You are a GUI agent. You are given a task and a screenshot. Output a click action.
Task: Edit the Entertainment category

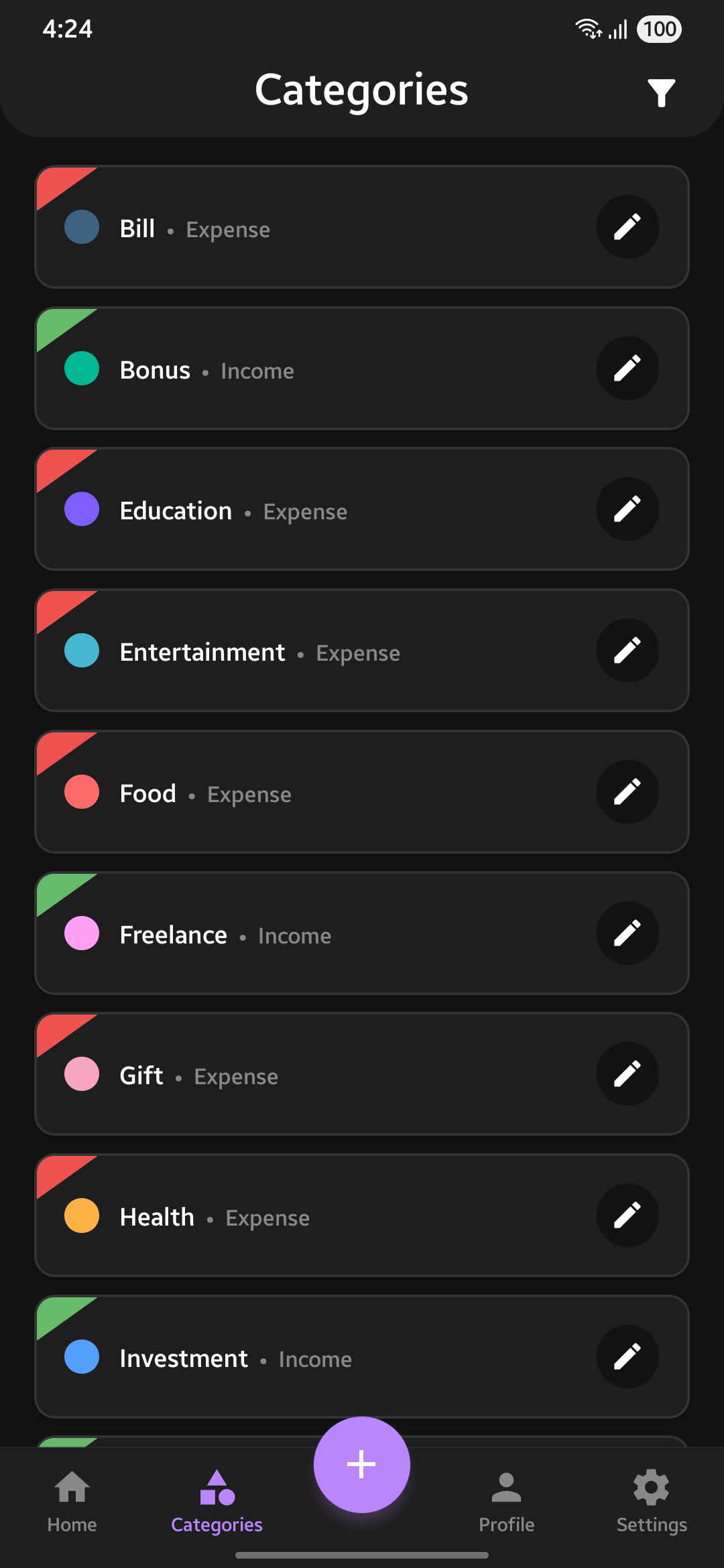(627, 650)
